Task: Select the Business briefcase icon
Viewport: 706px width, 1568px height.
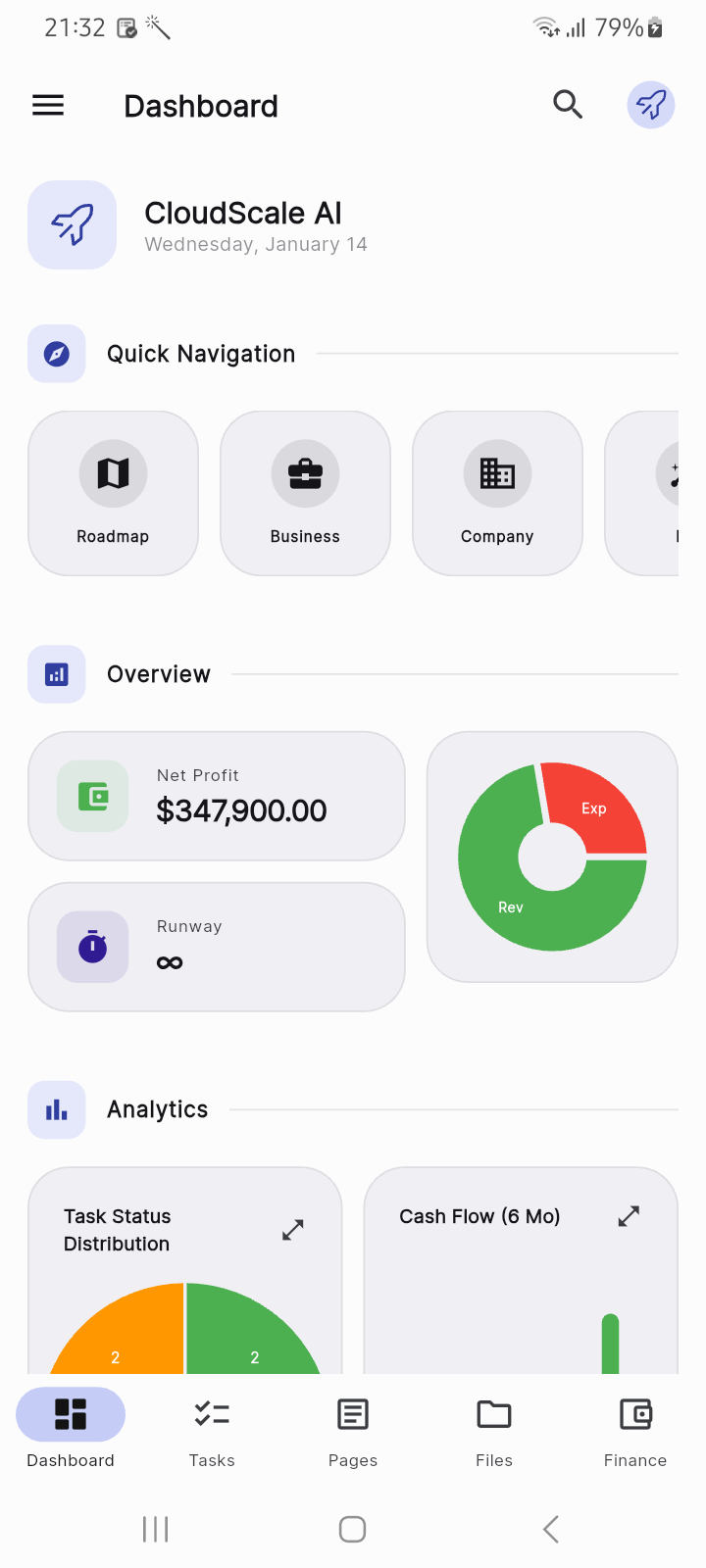Action: coord(305,473)
